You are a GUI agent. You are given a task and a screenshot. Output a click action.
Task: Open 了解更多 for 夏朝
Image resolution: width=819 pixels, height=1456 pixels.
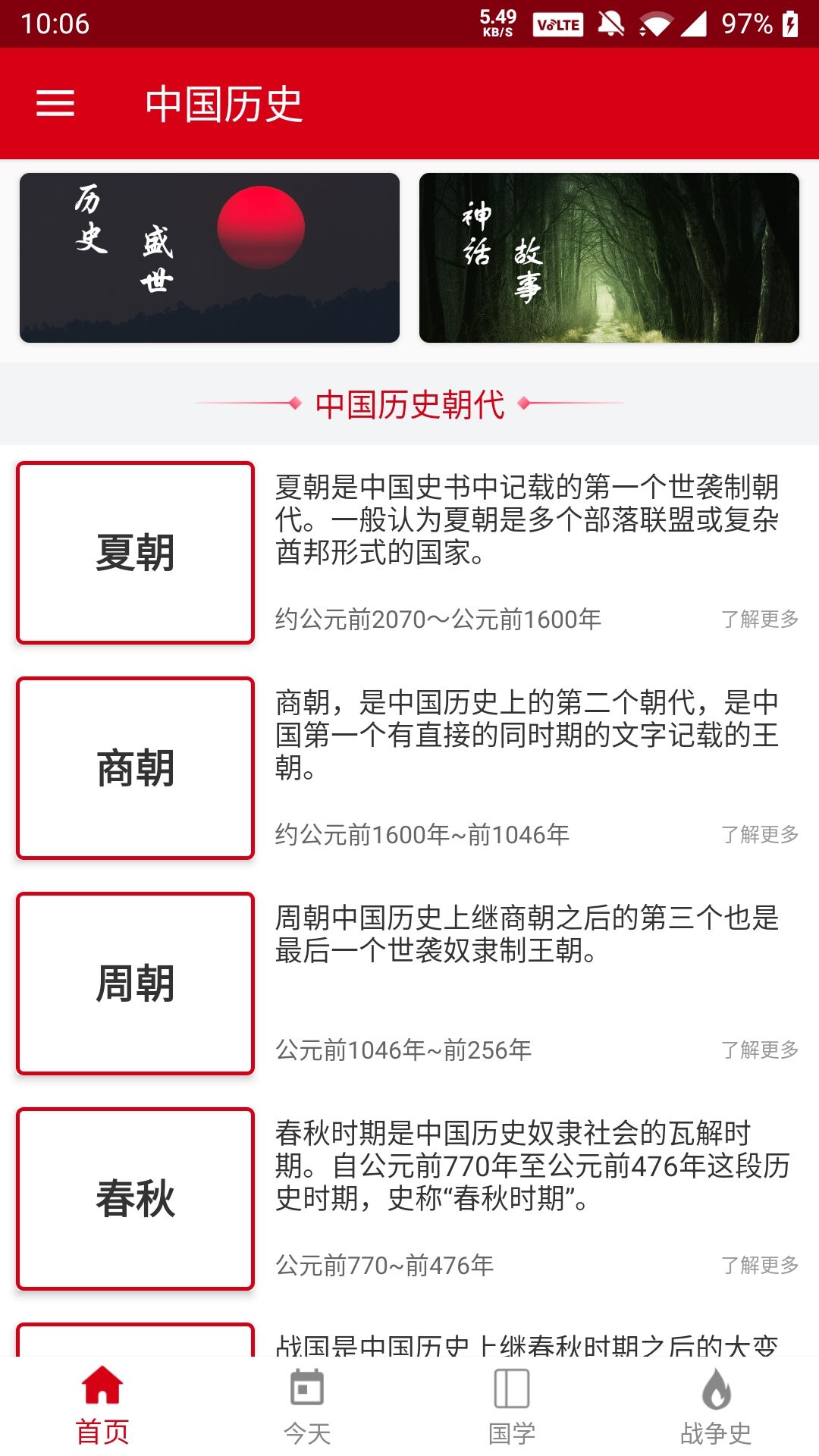pos(761,620)
